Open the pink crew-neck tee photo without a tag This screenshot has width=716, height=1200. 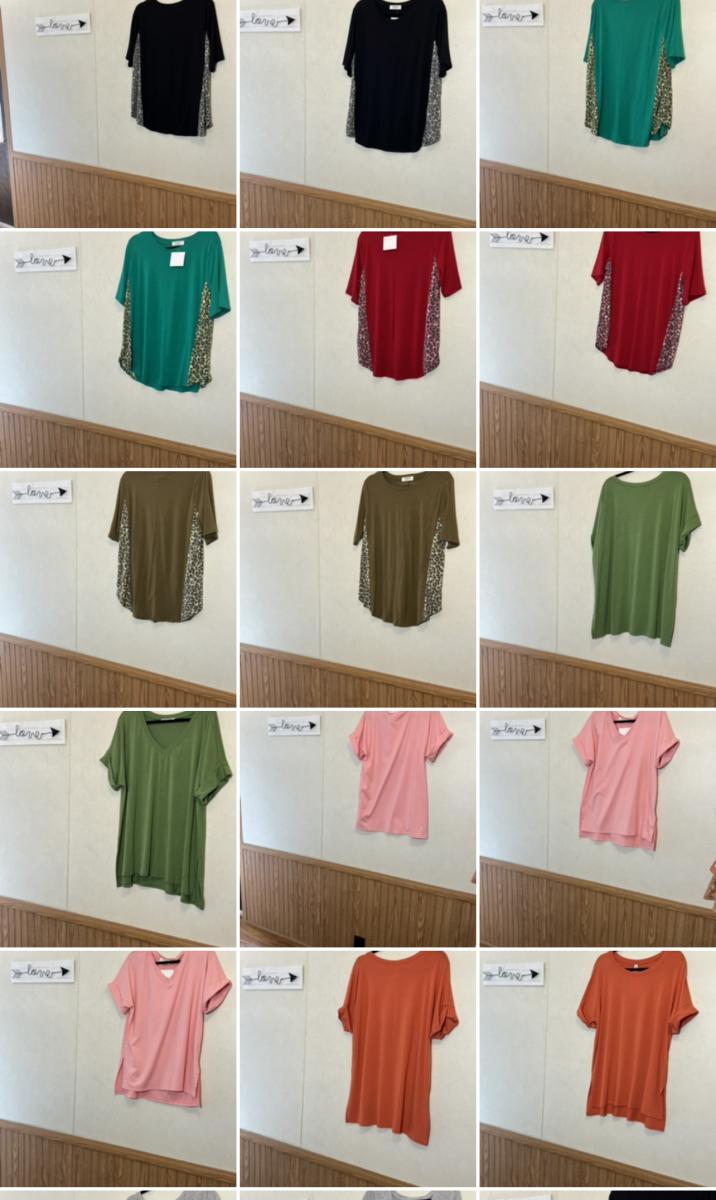pos(357,827)
